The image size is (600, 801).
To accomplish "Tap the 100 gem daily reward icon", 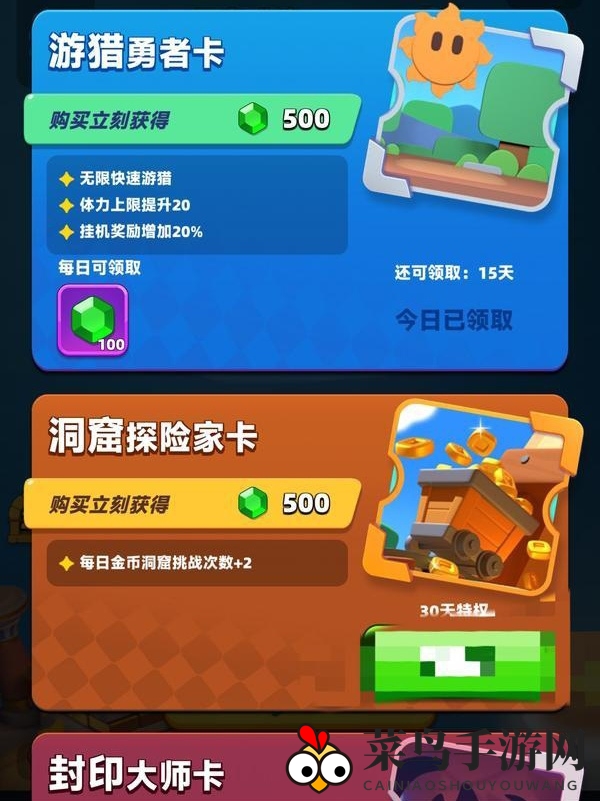I will (x=92, y=320).
